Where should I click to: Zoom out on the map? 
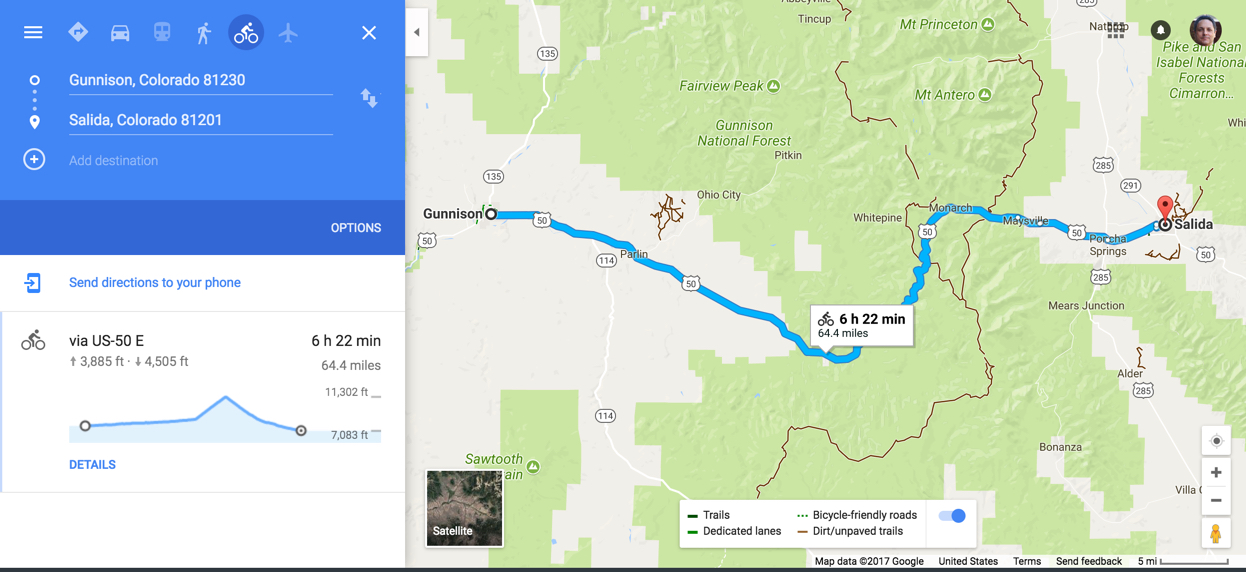point(1216,500)
